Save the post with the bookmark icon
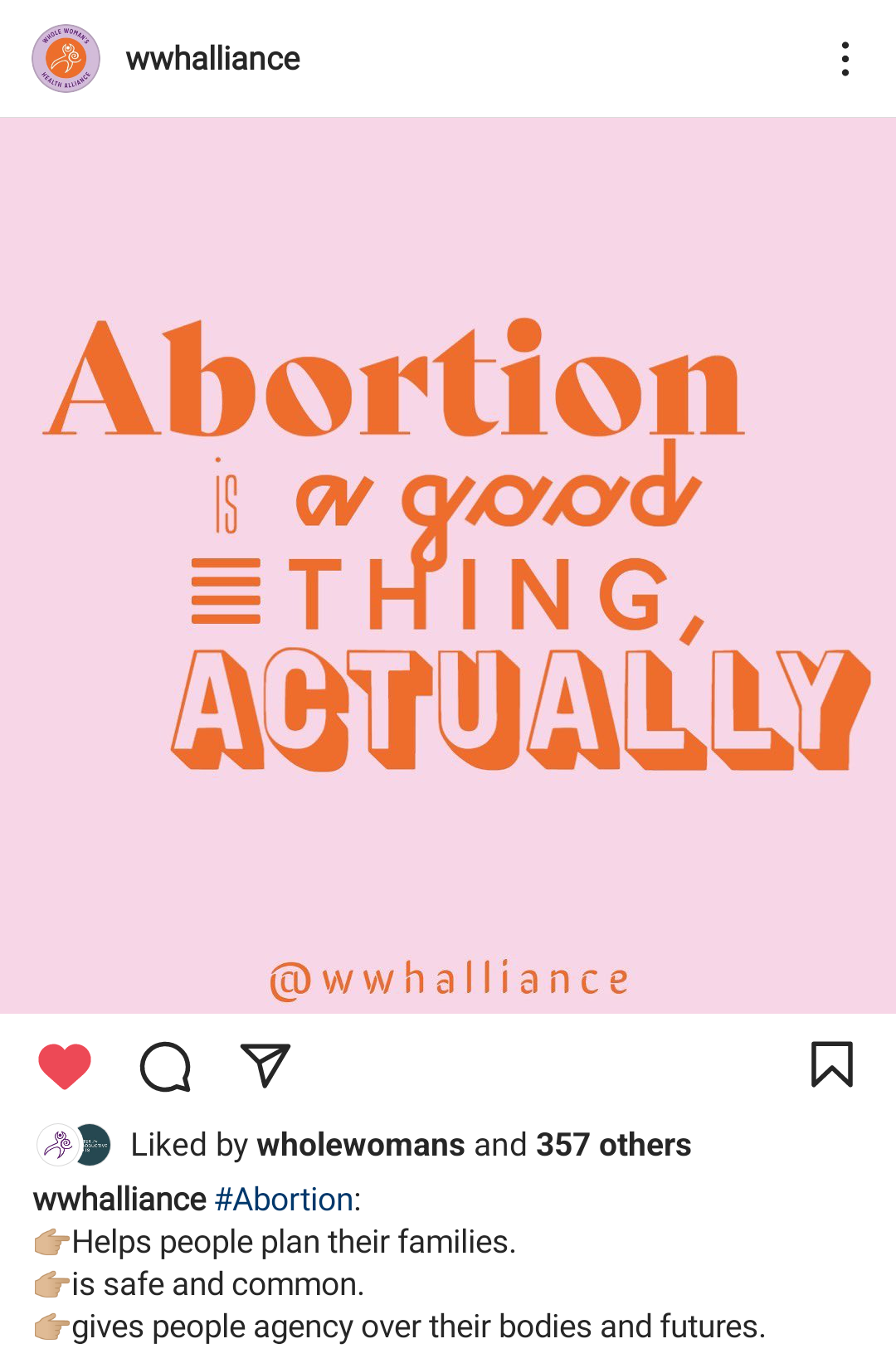This screenshot has width=896, height=1368. (831, 1064)
